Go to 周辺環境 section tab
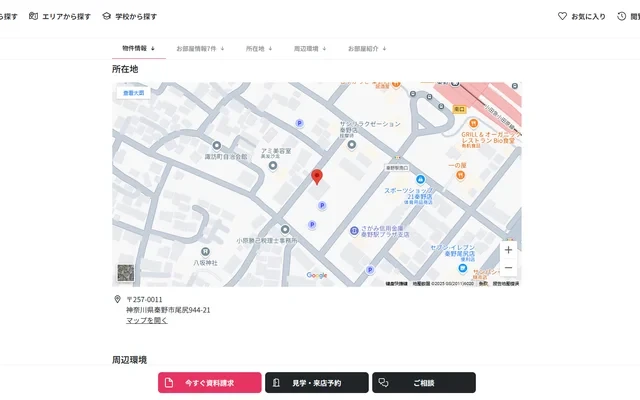The image size is (640, 400). pos(309,48)
